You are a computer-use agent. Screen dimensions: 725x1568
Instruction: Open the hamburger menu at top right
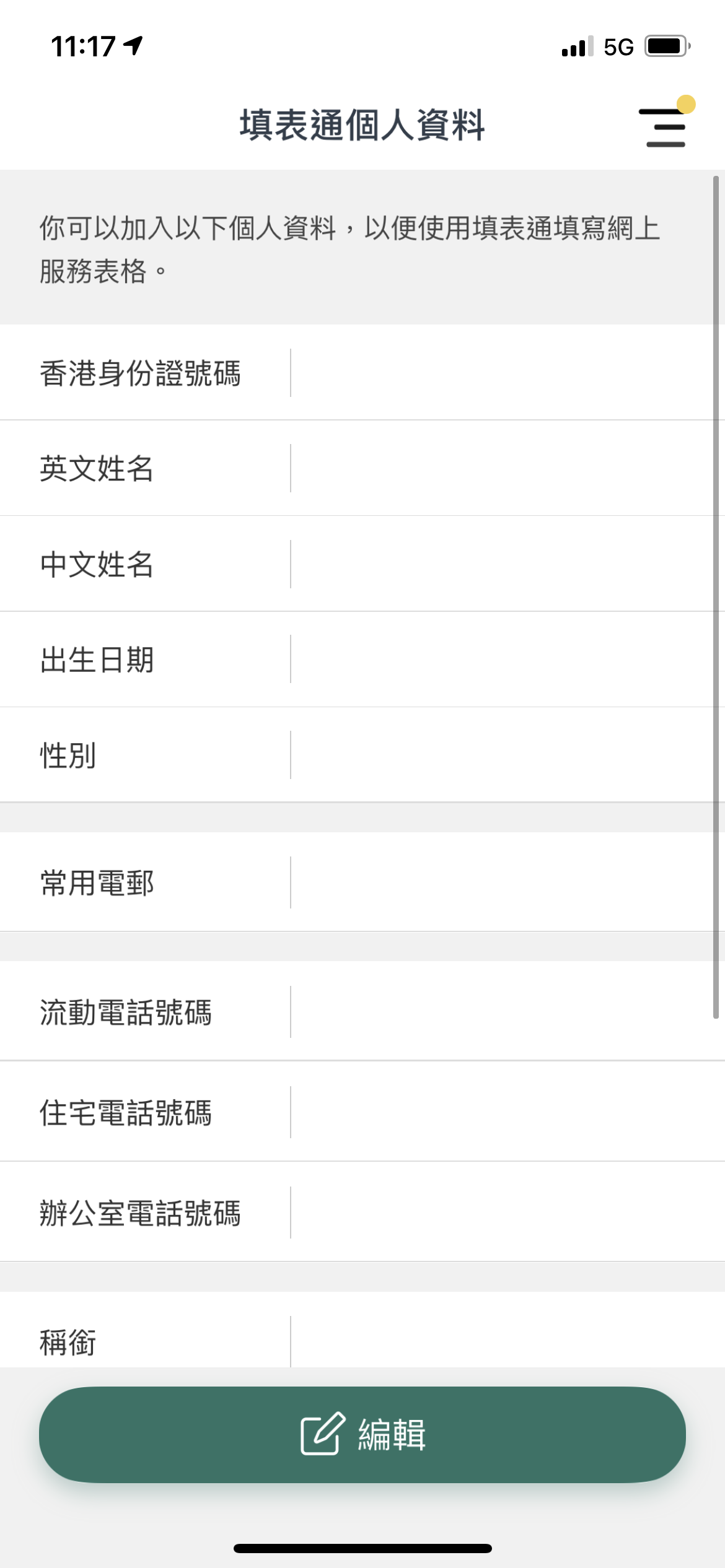(664, 126)
